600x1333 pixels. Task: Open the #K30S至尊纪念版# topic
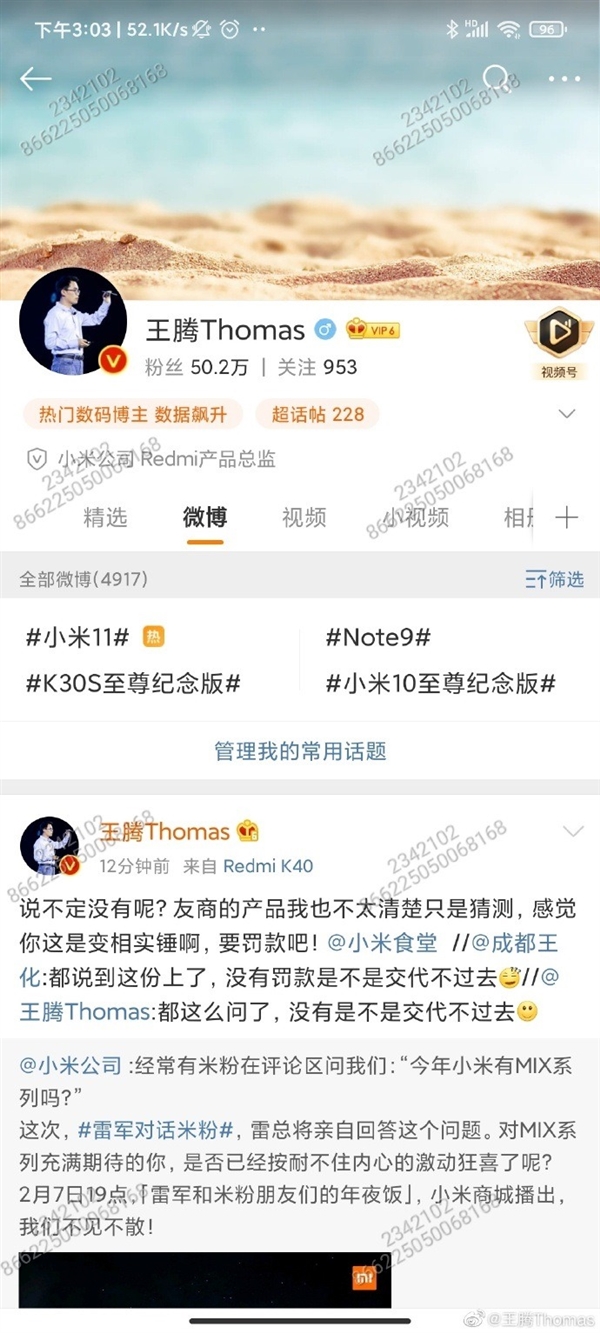click(x=133, y=684)
